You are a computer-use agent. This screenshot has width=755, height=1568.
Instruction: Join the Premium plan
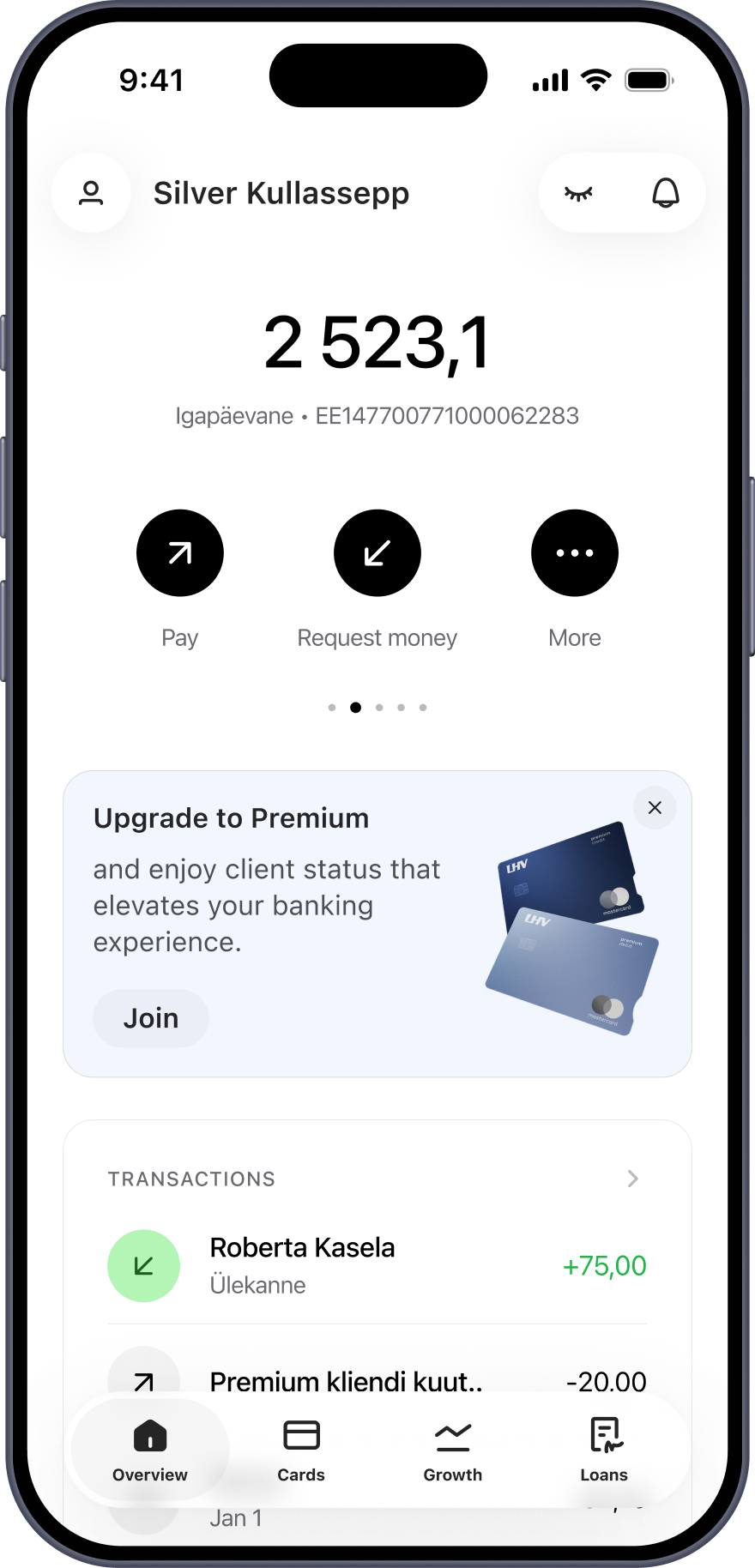tap(151, 1018)
